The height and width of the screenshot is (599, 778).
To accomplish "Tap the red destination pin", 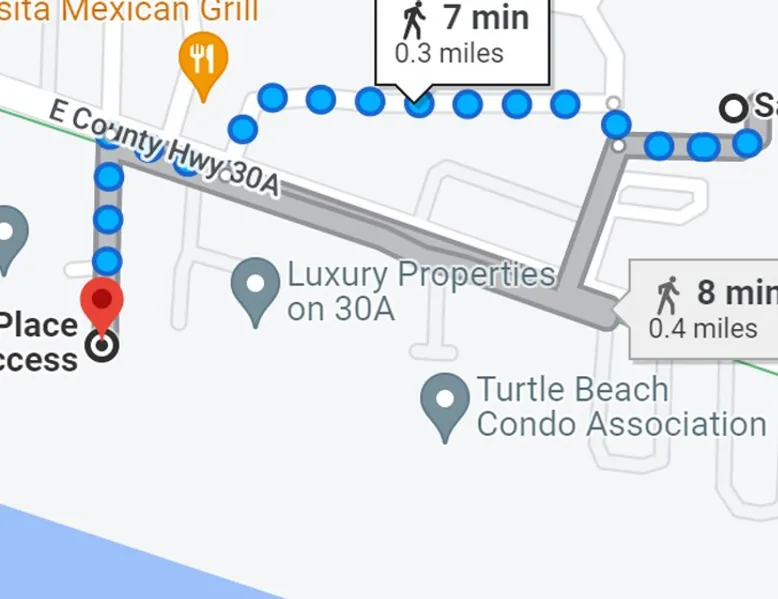I will (101, 303).
